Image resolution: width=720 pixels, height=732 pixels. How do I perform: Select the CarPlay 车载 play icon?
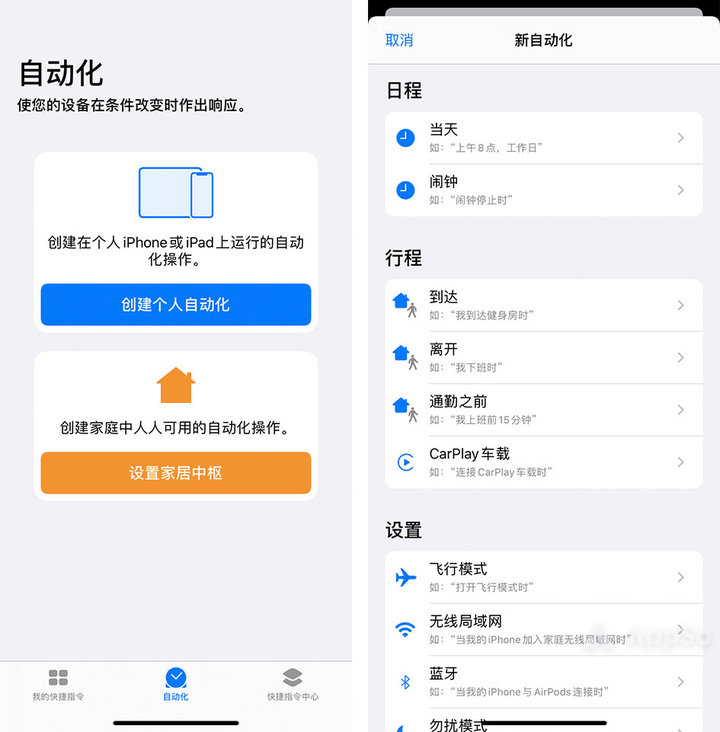[x=405, y=461]
